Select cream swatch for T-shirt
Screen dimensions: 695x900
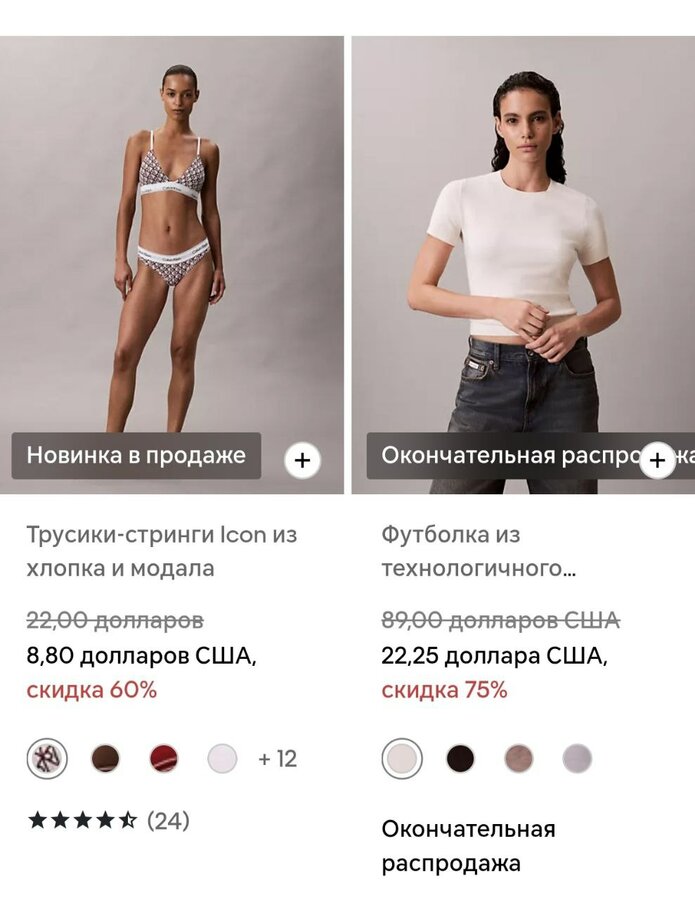(x=402, y=759)
